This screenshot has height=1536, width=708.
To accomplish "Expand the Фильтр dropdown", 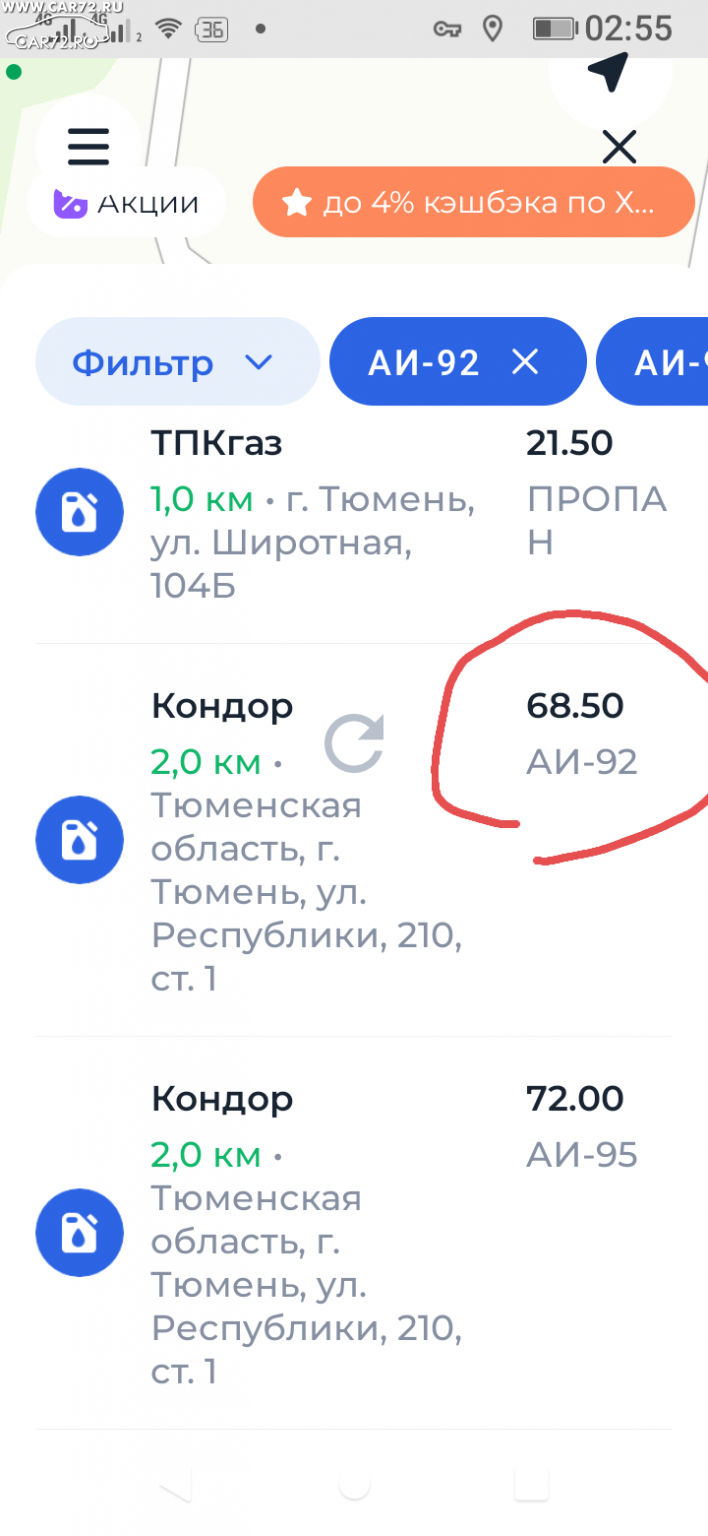I will click(177, 362).
